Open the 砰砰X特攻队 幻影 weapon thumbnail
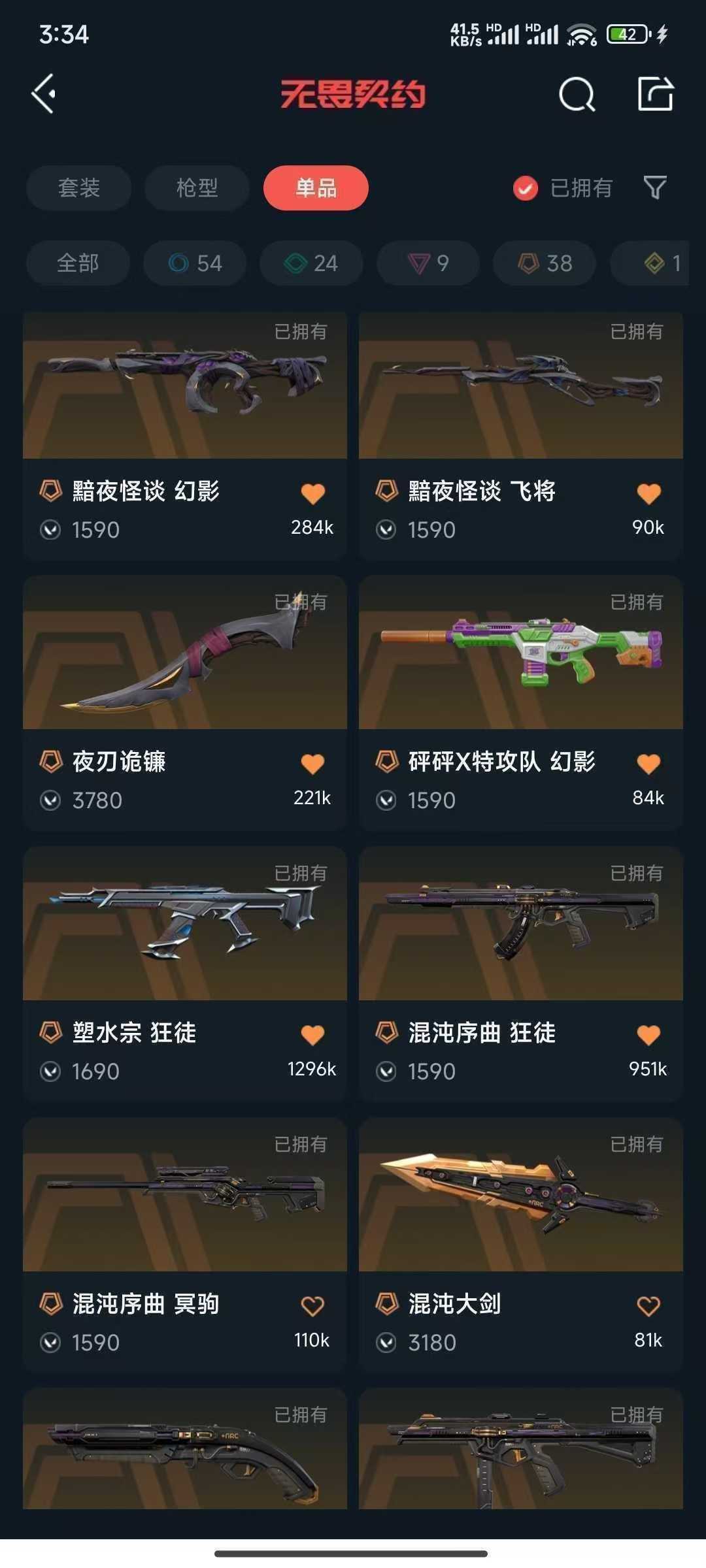 520,660
